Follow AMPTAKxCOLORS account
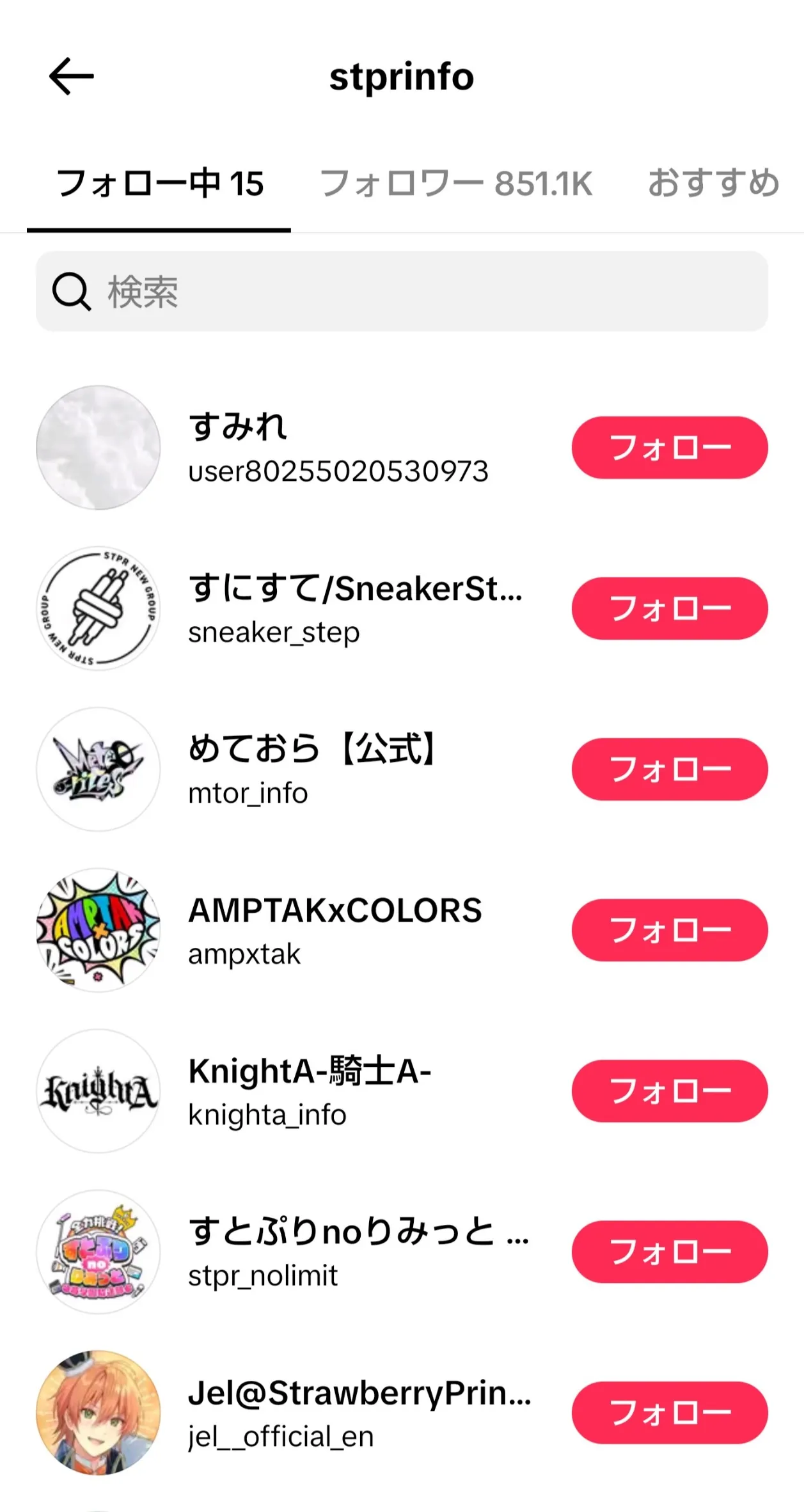 point(669,930)
